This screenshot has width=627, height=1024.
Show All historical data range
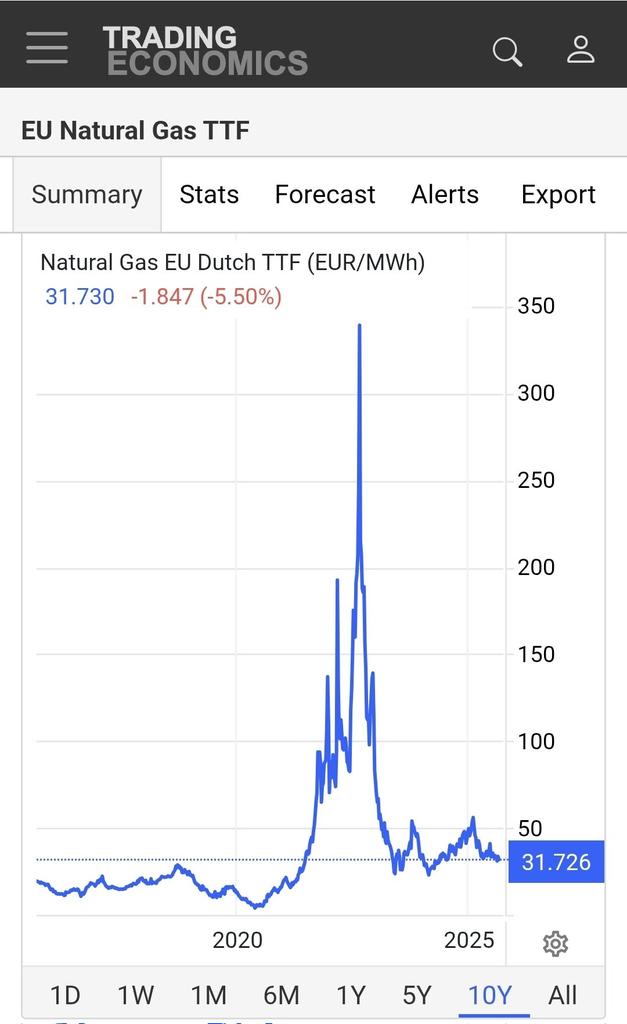pyautogui.click(x=562, y=996)
